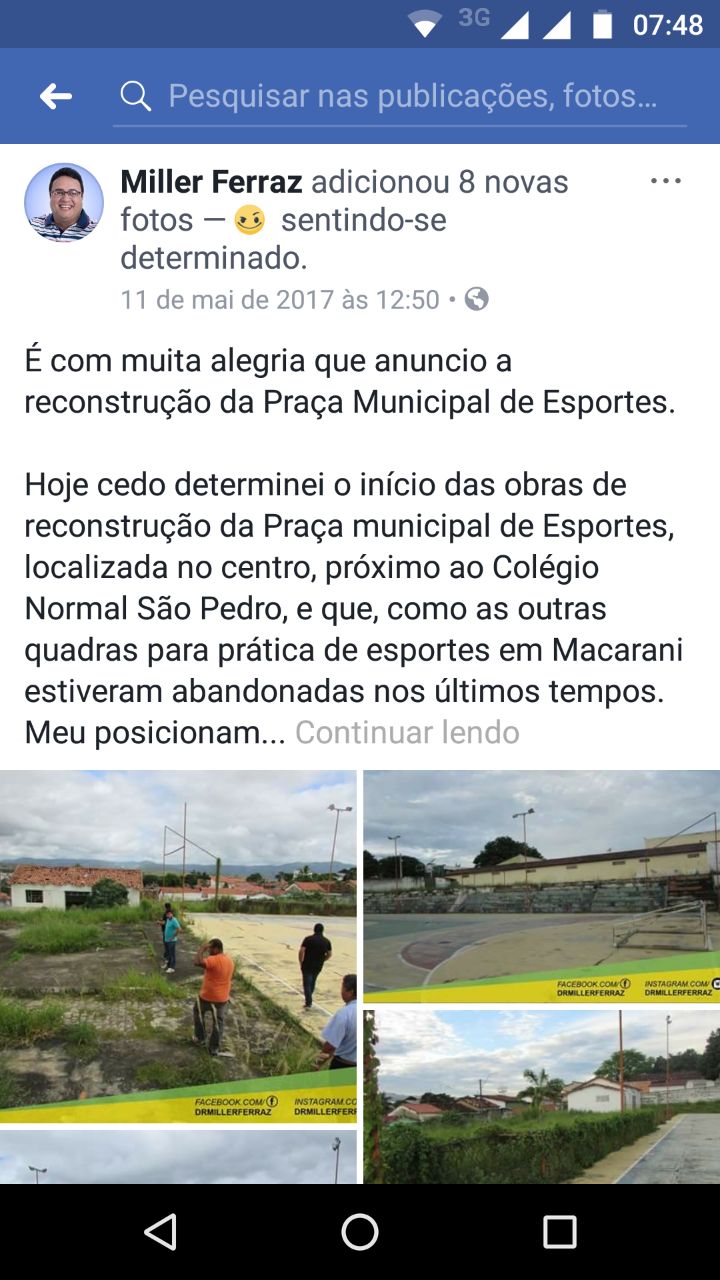Go to the home screen via the system circle button
Image resolution: width=720 pixels, height=1280 pixels.
[x=360, y=1232]
